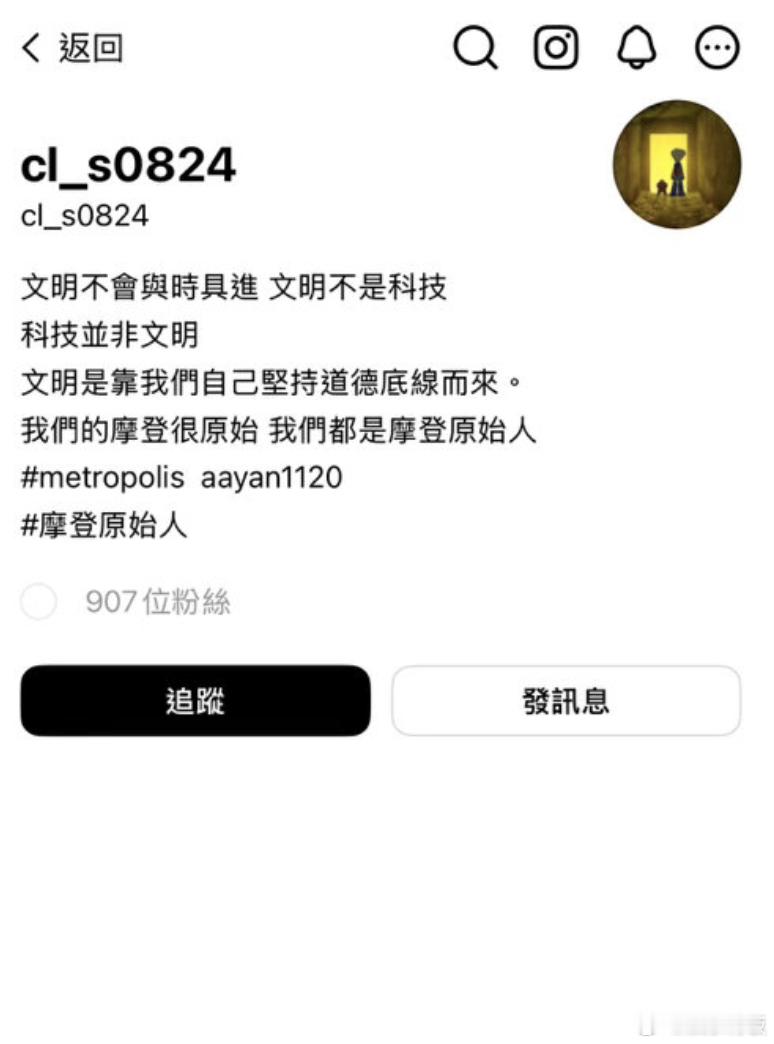Follow the account using 追蹤 button
The height and width of the screenshot is (1044, 774).
click(x=197, y=701)
